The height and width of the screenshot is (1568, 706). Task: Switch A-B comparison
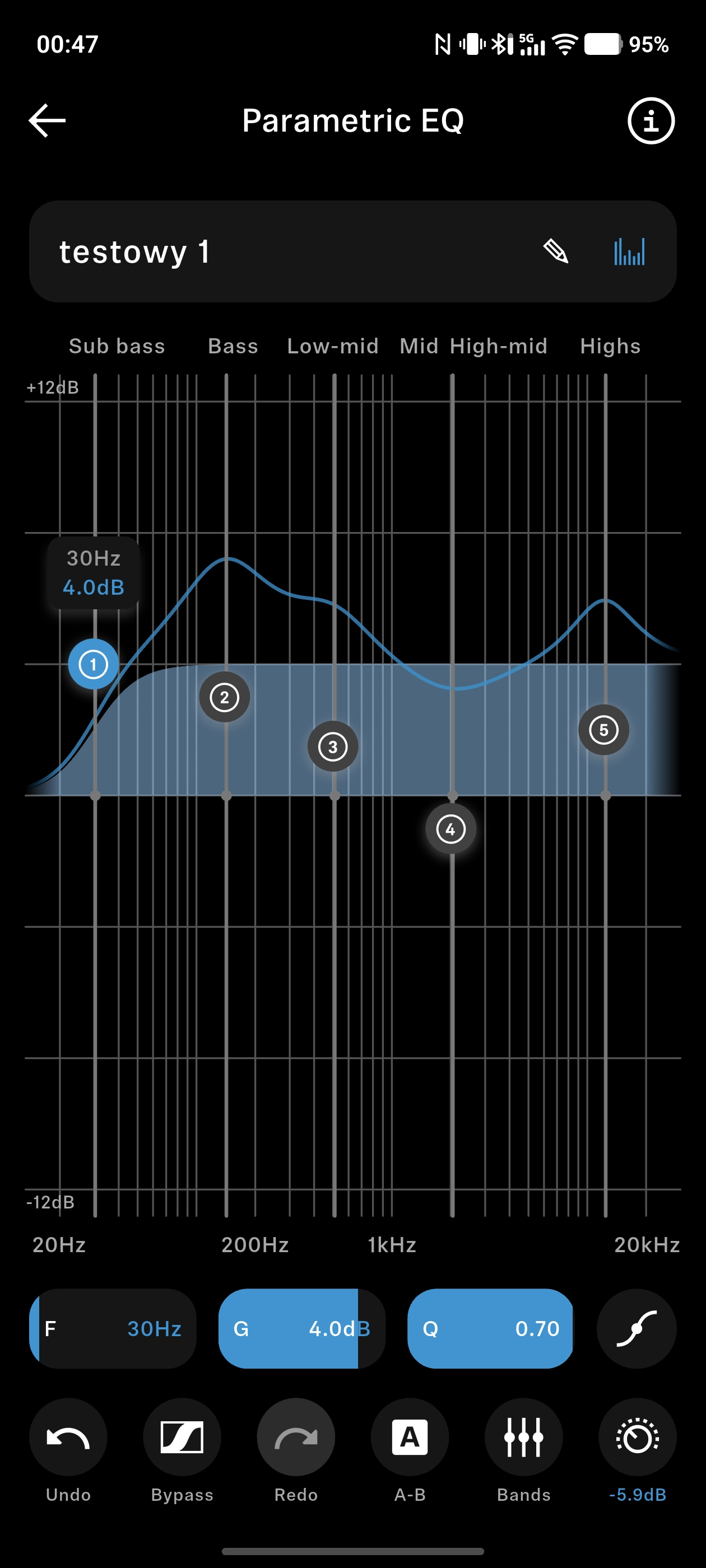[x=410, y=1437]
